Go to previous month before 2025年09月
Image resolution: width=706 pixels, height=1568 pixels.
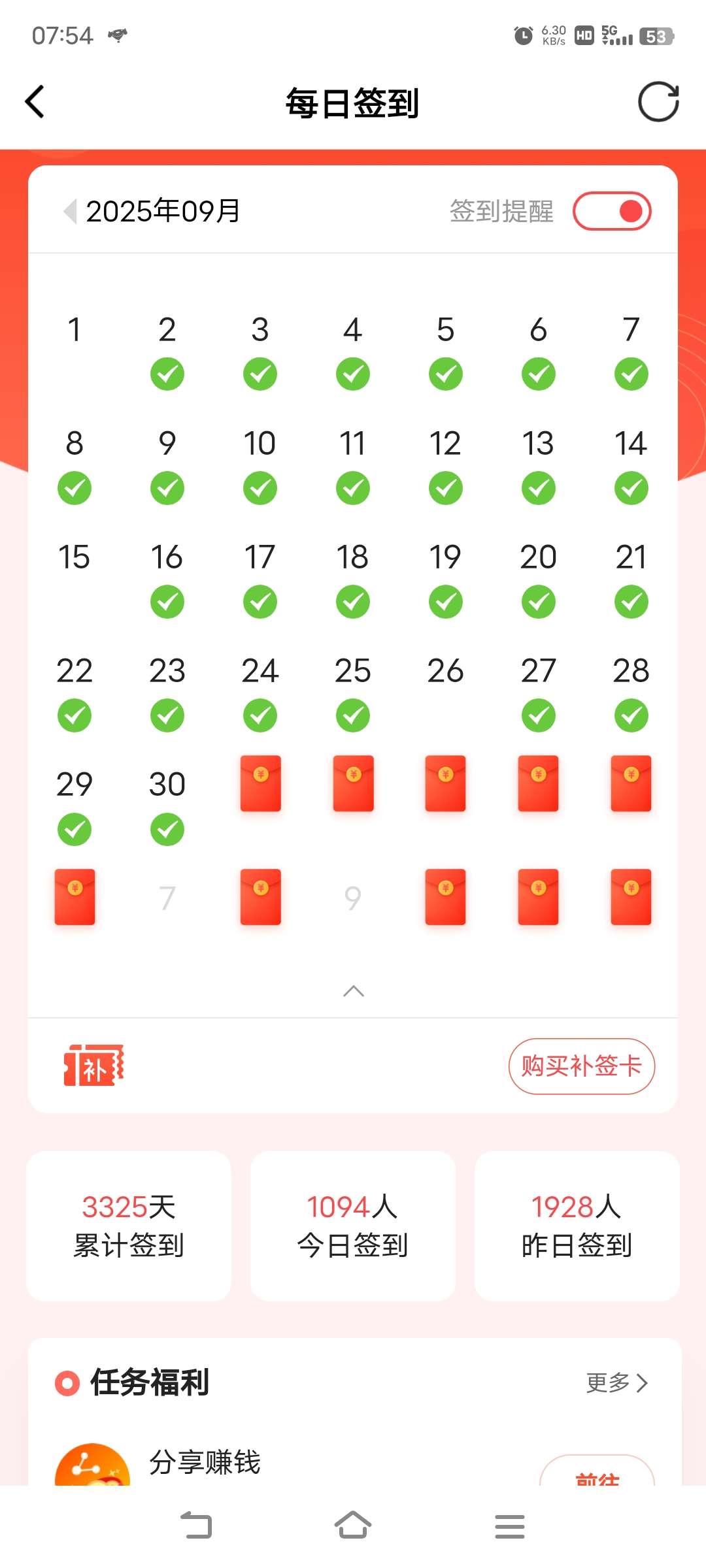(x=70, y=211)
